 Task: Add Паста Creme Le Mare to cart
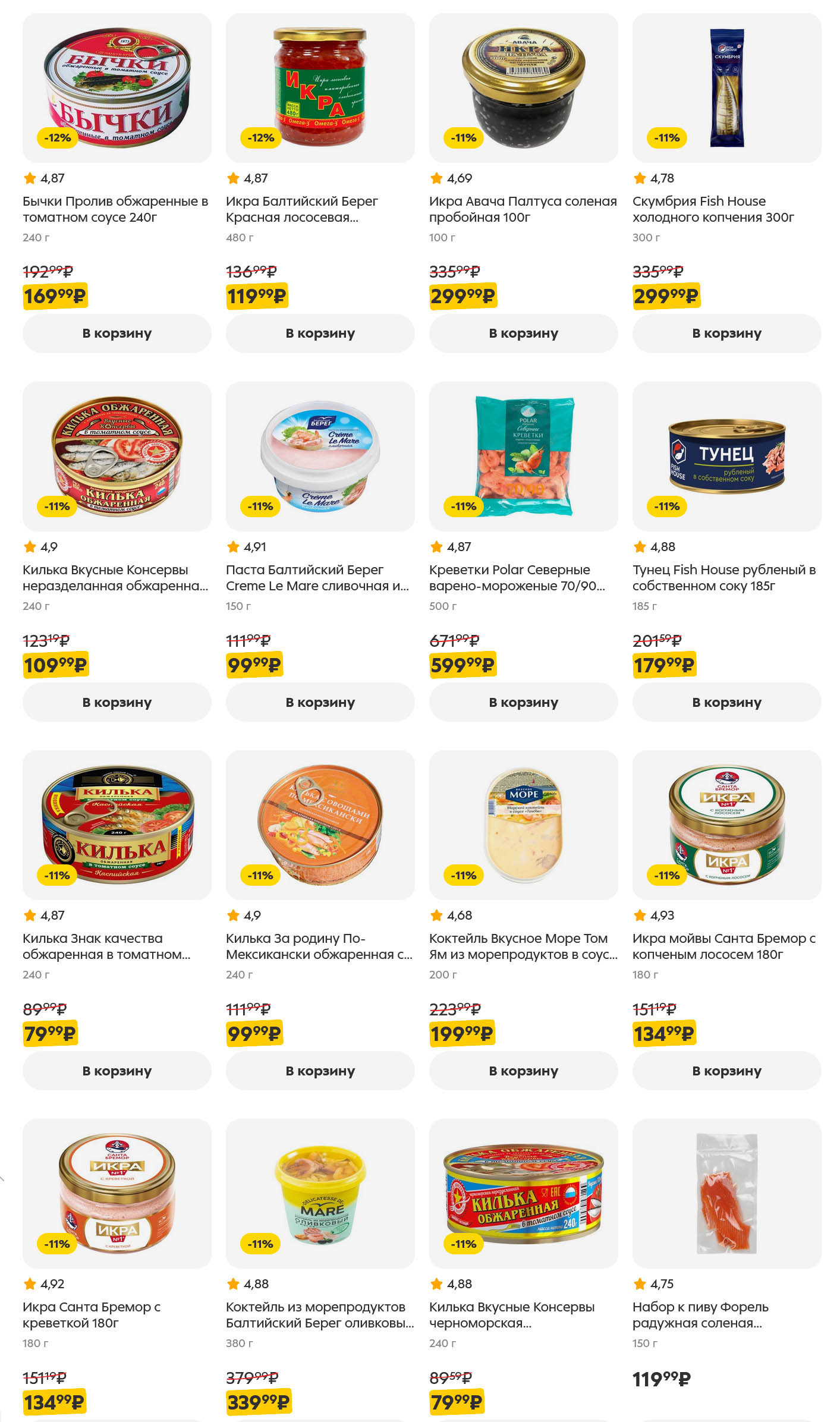[x=320, y=702]
